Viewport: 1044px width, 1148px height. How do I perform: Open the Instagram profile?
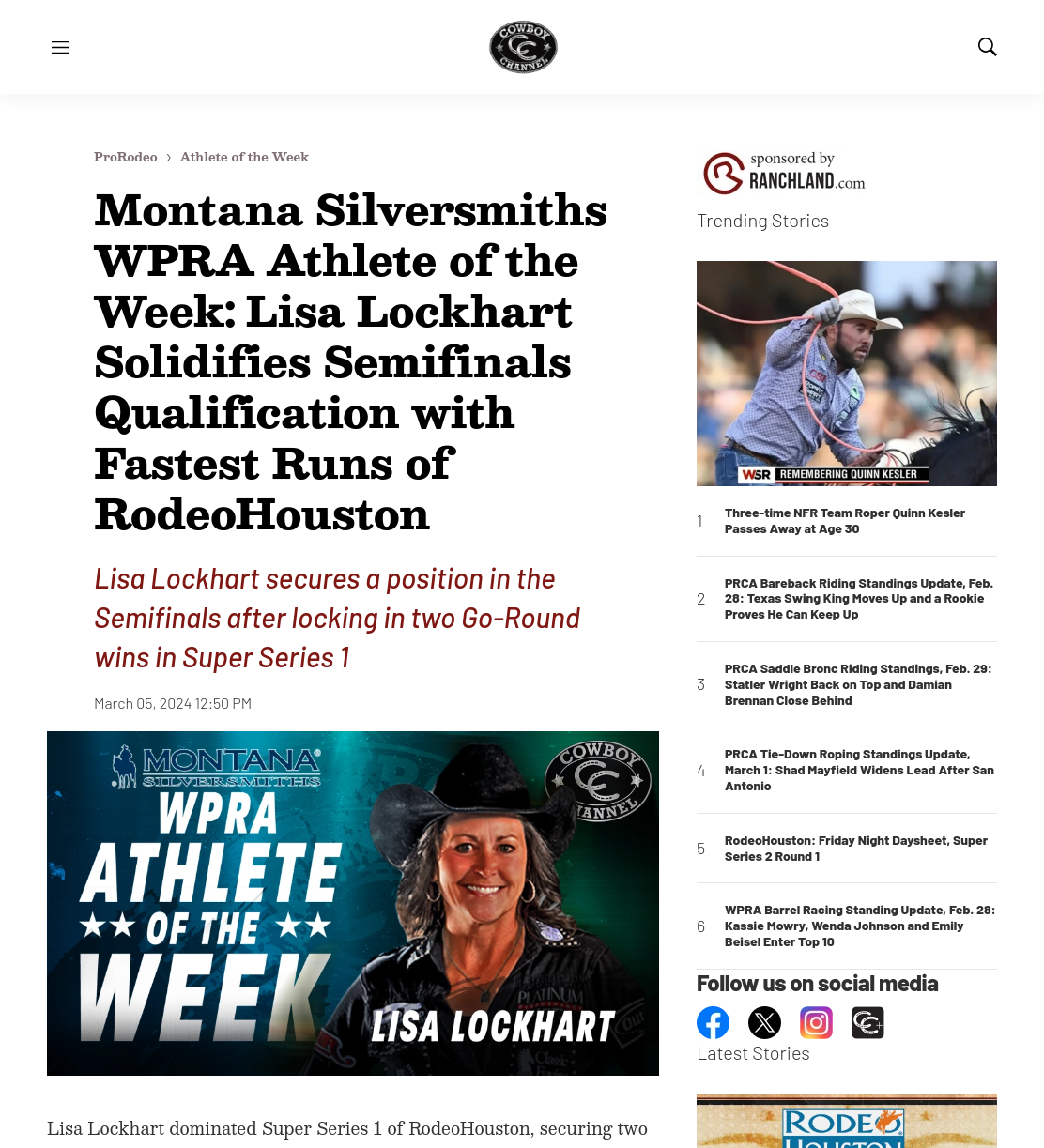click(816, 1022)
